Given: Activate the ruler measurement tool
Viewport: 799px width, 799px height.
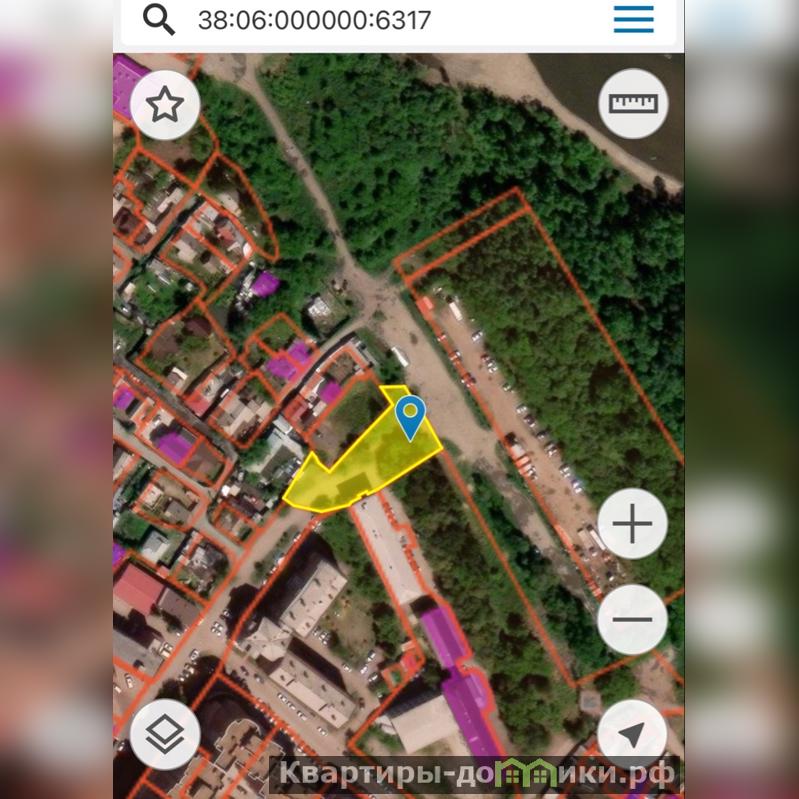Looking at the screenshot, I should coord(633,103).
